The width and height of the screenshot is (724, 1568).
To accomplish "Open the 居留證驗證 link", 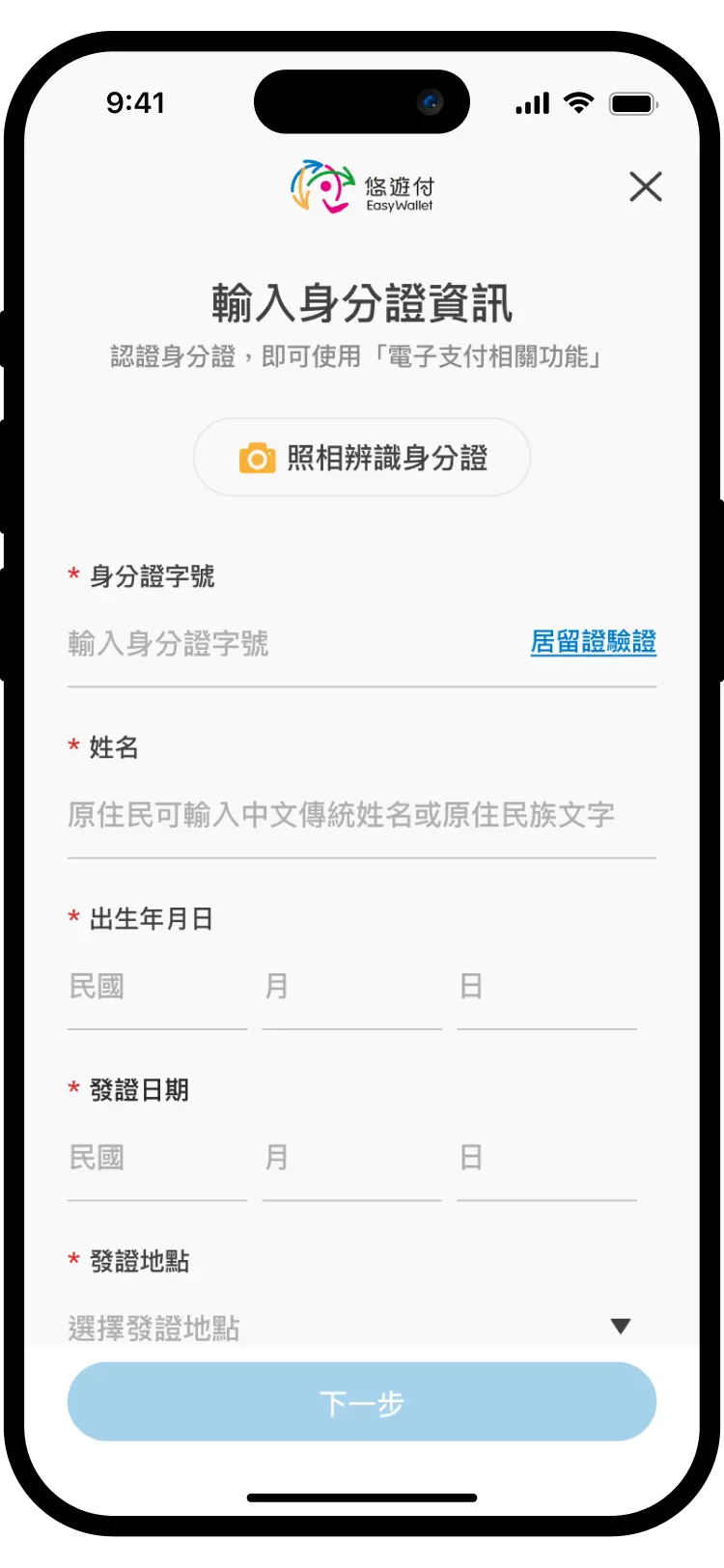I will tap(593, 642).
